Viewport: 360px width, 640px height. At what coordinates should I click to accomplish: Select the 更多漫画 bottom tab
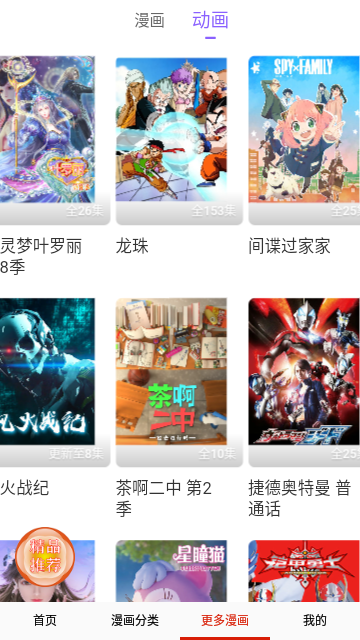click(x=225, y=620)
